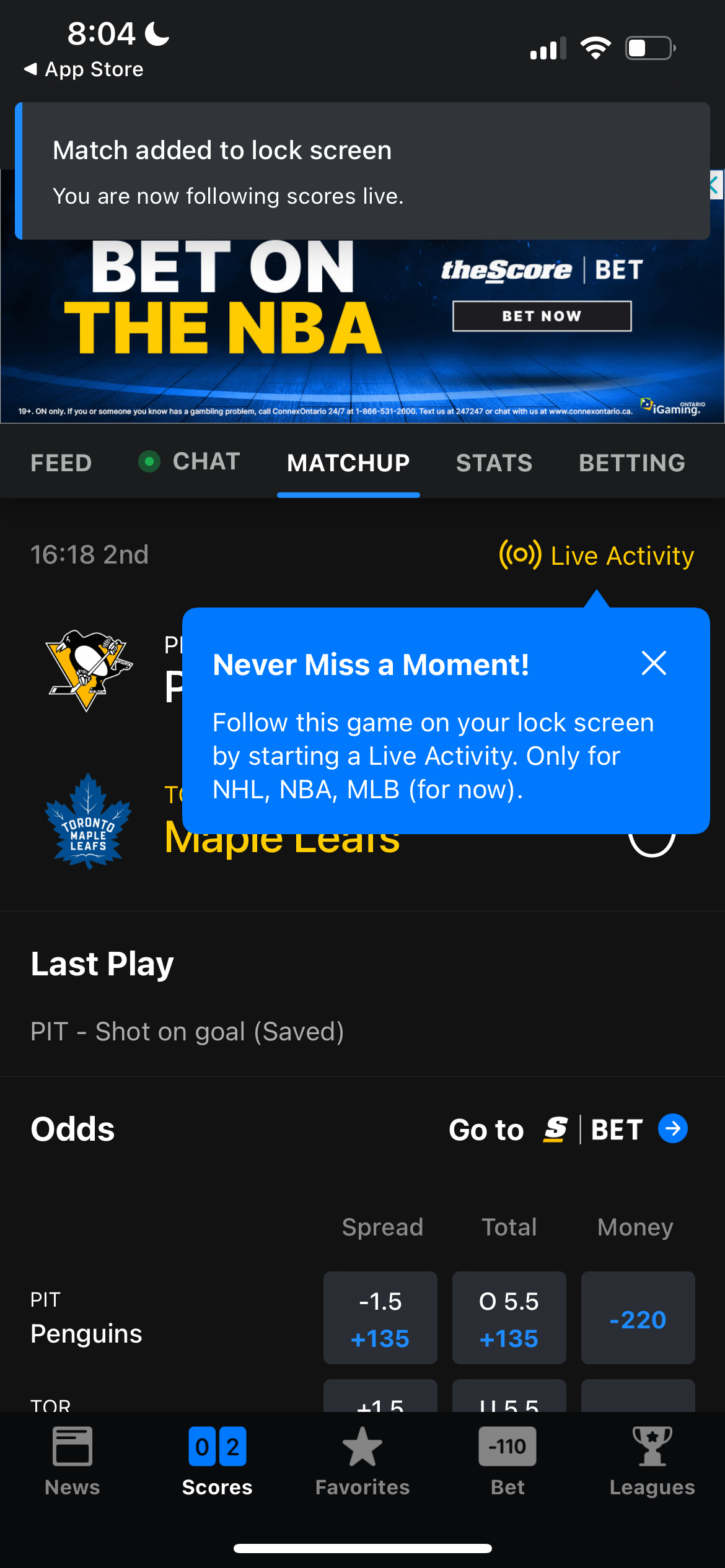The image size is (725, 1568).
Task: Toggle Live Activity for this game
Action: [x=597, y=555]
